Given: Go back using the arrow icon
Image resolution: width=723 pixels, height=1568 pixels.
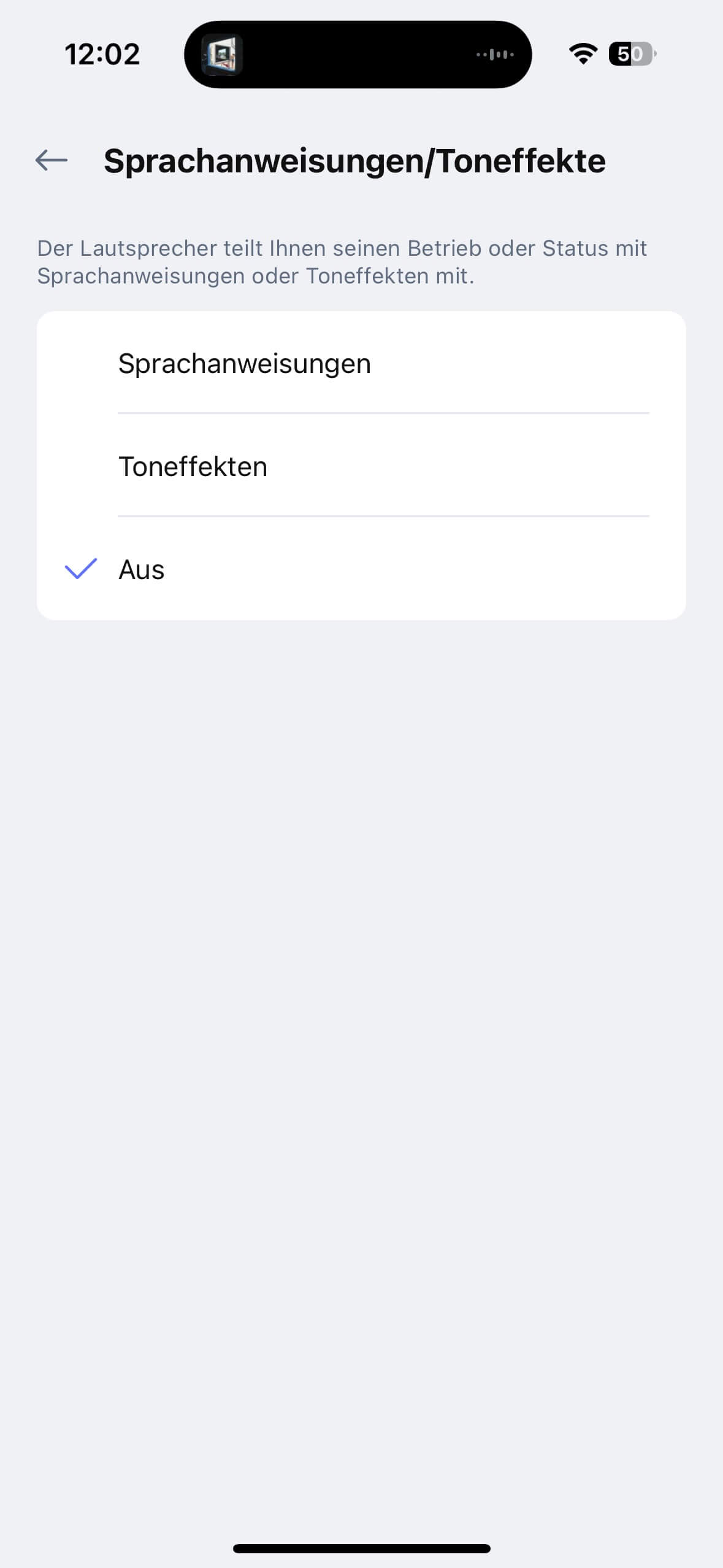Looking at the screenshot, I should [x=52, y=161].
